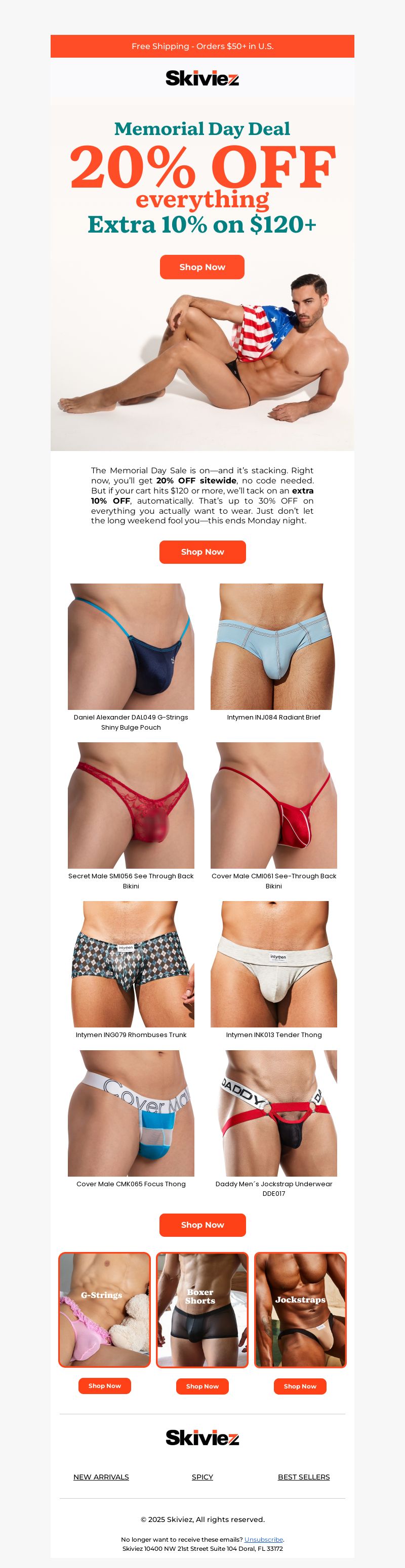Screen dimensions: 405x1568
Task: Open the BEST SELLERS footer link
Action: point(303,1477)
